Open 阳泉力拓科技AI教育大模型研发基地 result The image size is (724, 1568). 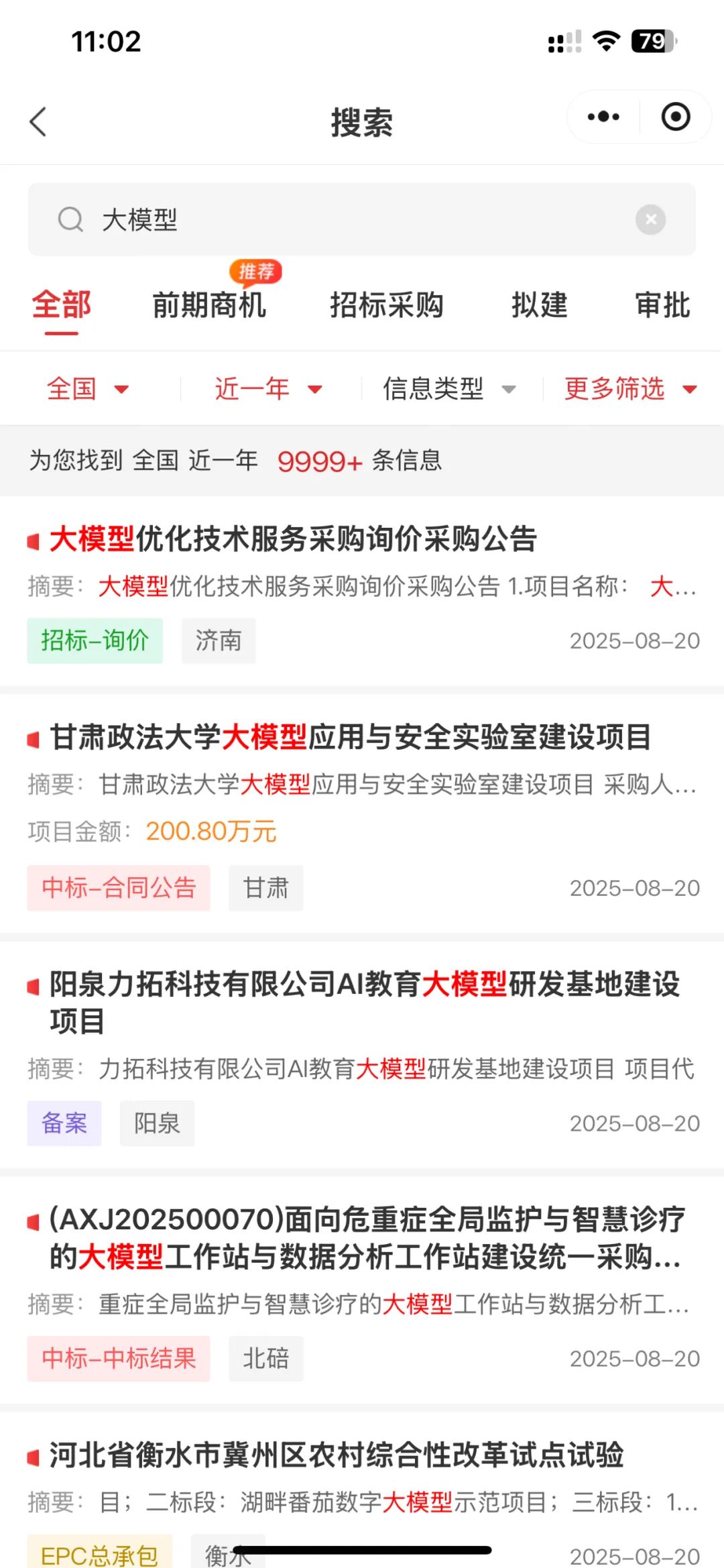point(362,1056)
